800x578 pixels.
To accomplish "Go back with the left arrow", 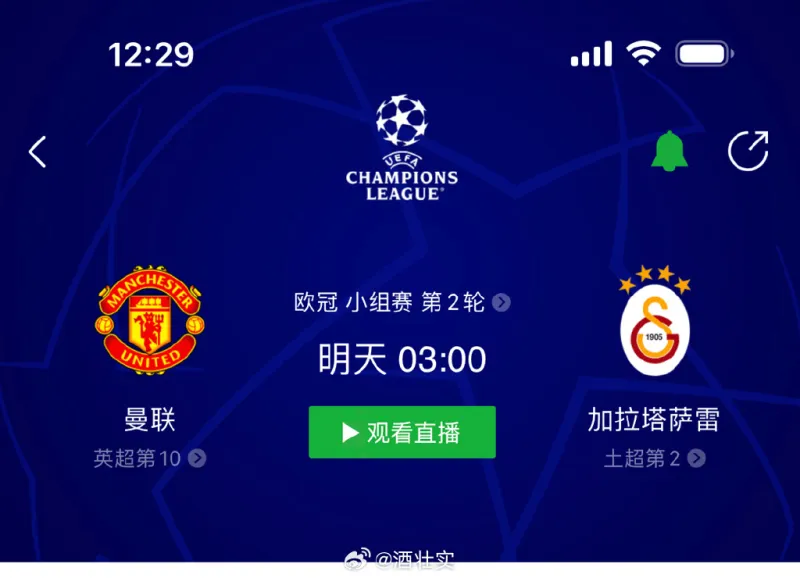I will (38, 152).
